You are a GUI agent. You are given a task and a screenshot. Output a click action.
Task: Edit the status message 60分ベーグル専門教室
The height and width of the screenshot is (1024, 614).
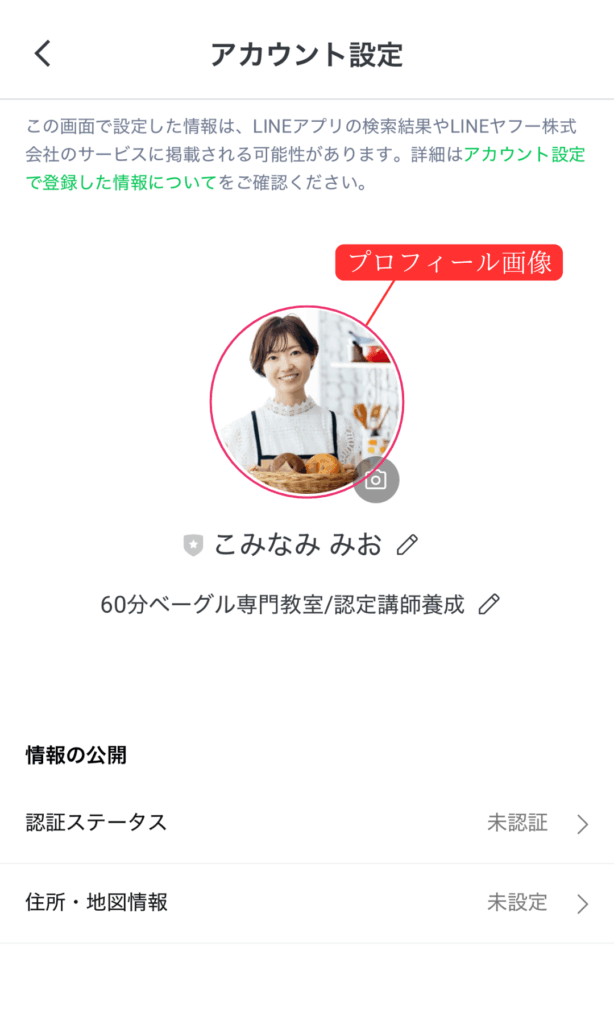488,604
